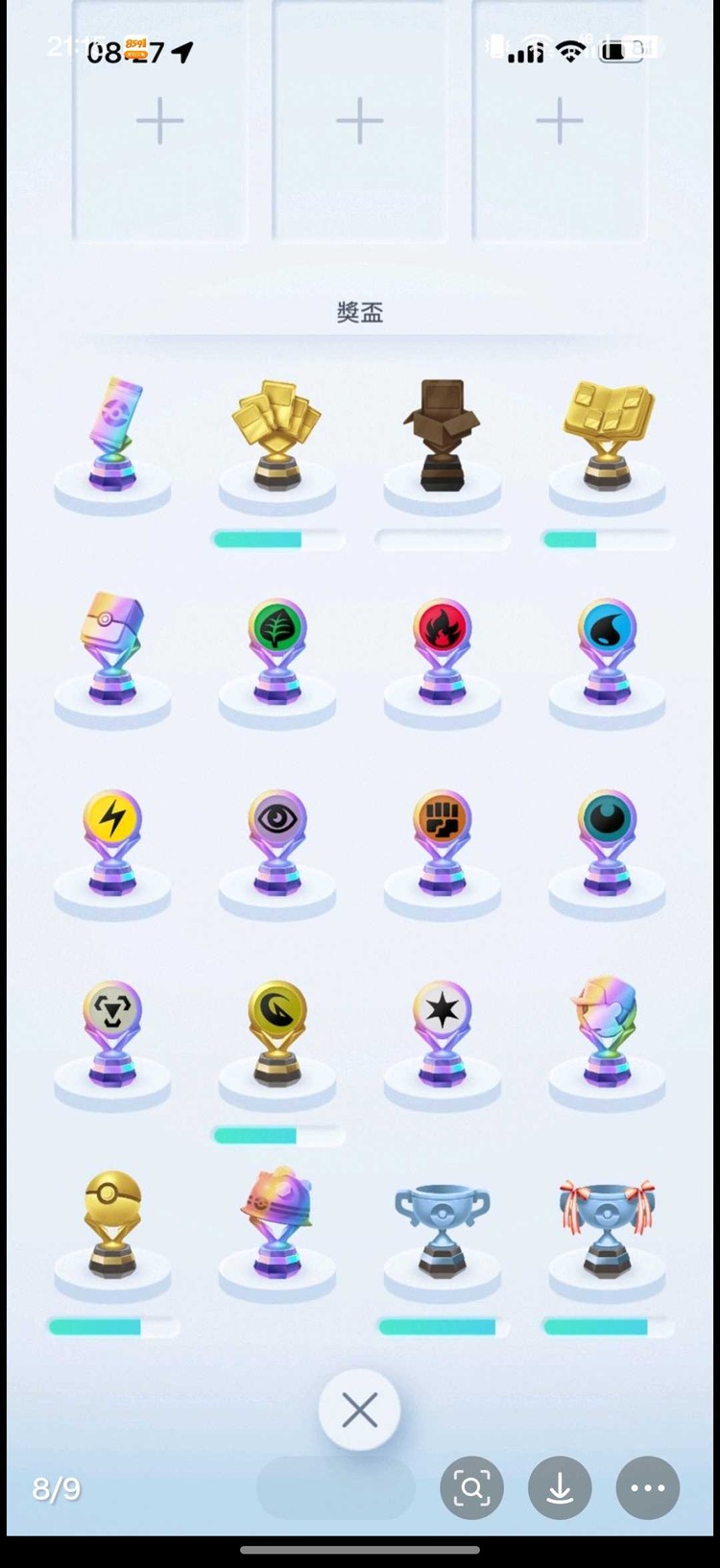This screenshot has height=1568, width=720.
Task: Open the more options menu
Action: coord(648,1487)
